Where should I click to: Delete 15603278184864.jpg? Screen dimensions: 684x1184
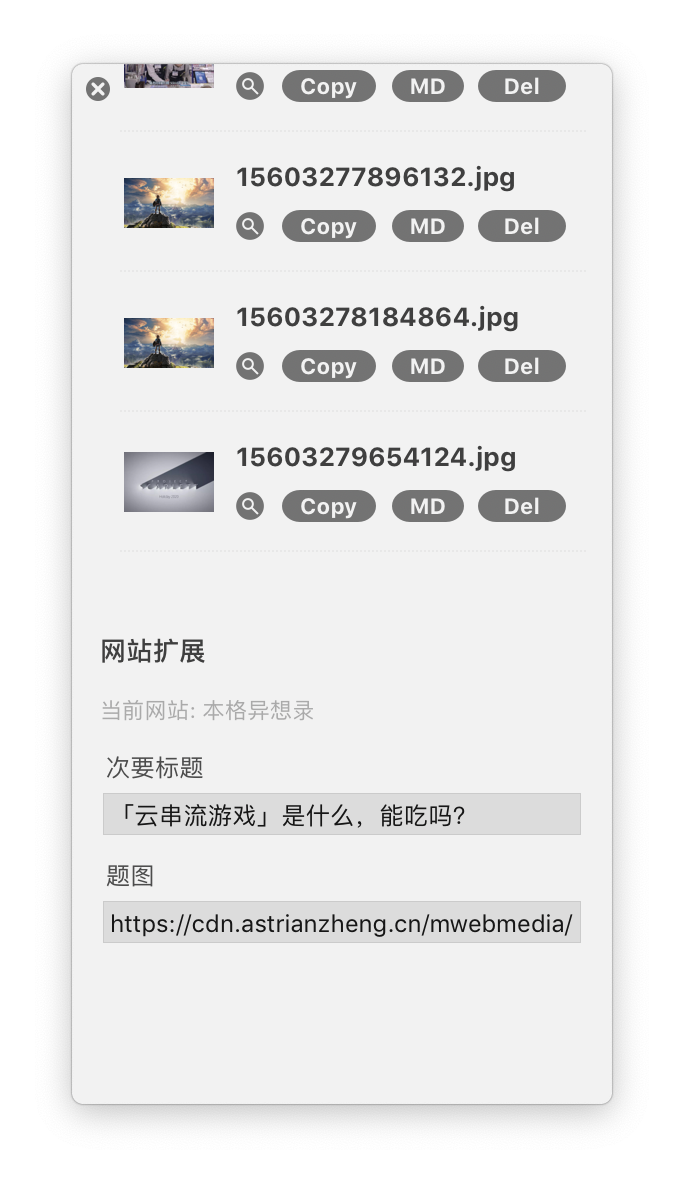pyautogui.click(x=522, y=366)
